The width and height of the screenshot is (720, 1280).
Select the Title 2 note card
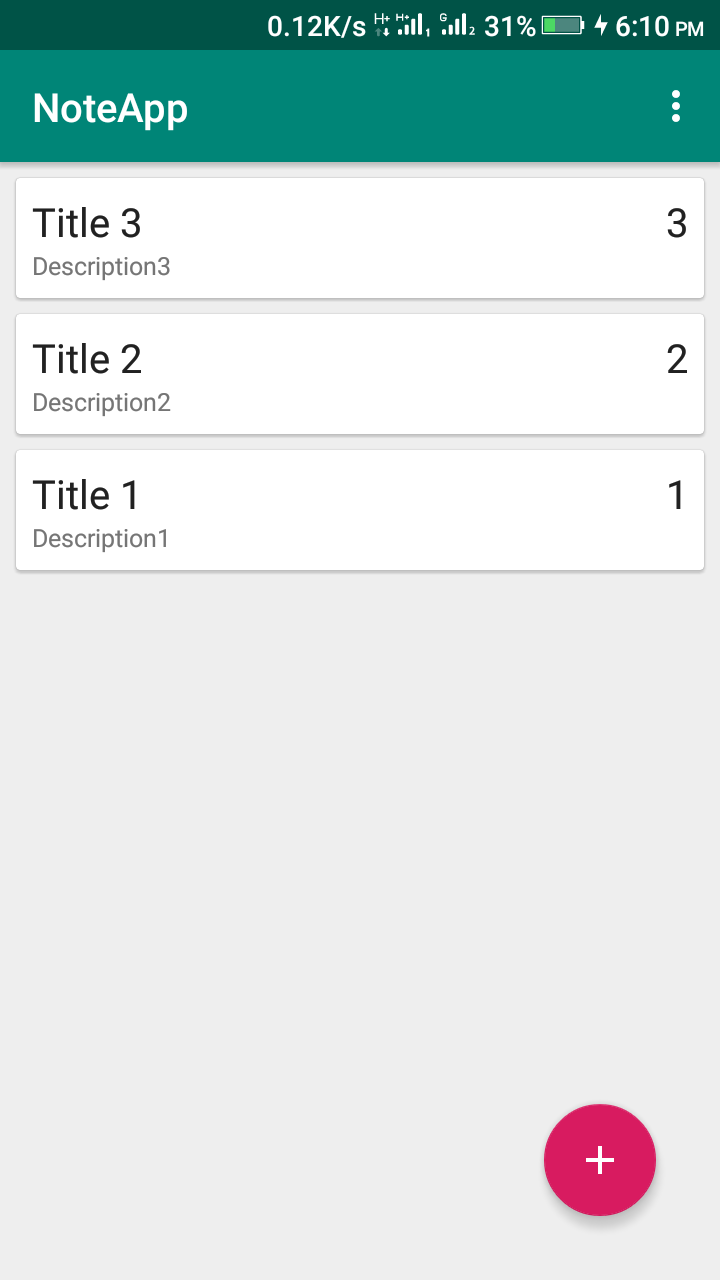[x=360, y=374]
